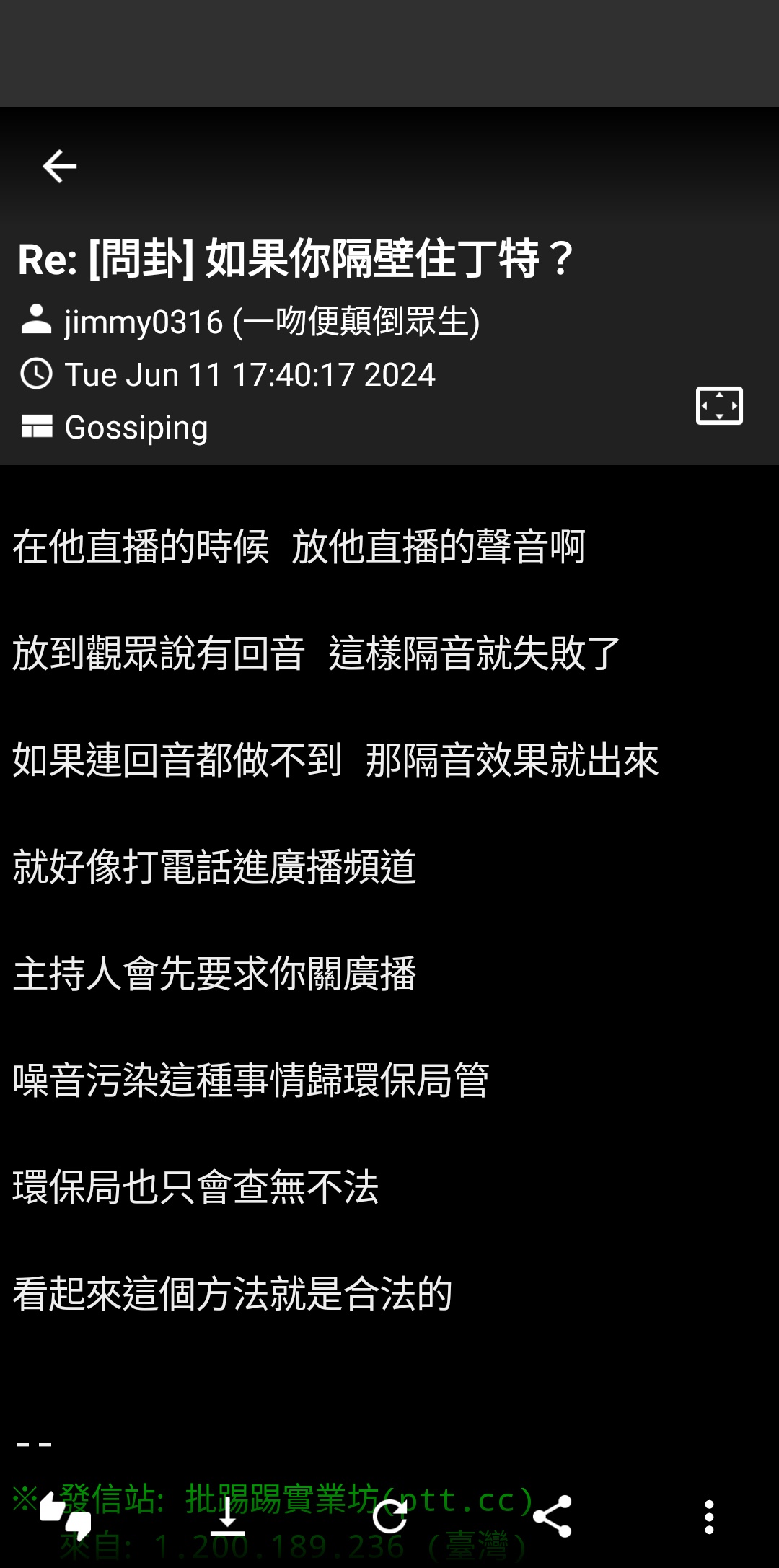The width and height of the screenshot is (779, 1568).
Task: Share this post
Action: click(553, 1516)
